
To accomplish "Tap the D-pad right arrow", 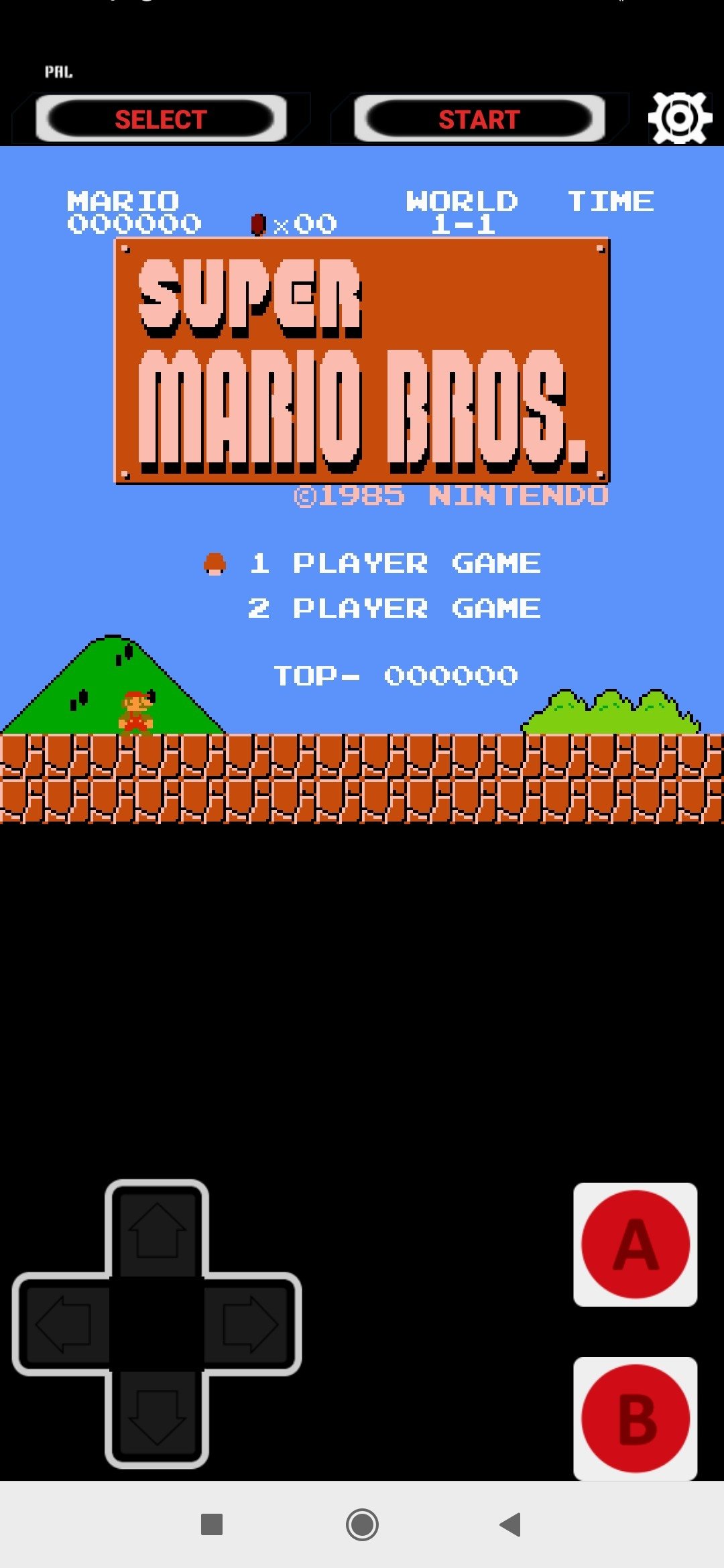I will [x=251, y=1324].
